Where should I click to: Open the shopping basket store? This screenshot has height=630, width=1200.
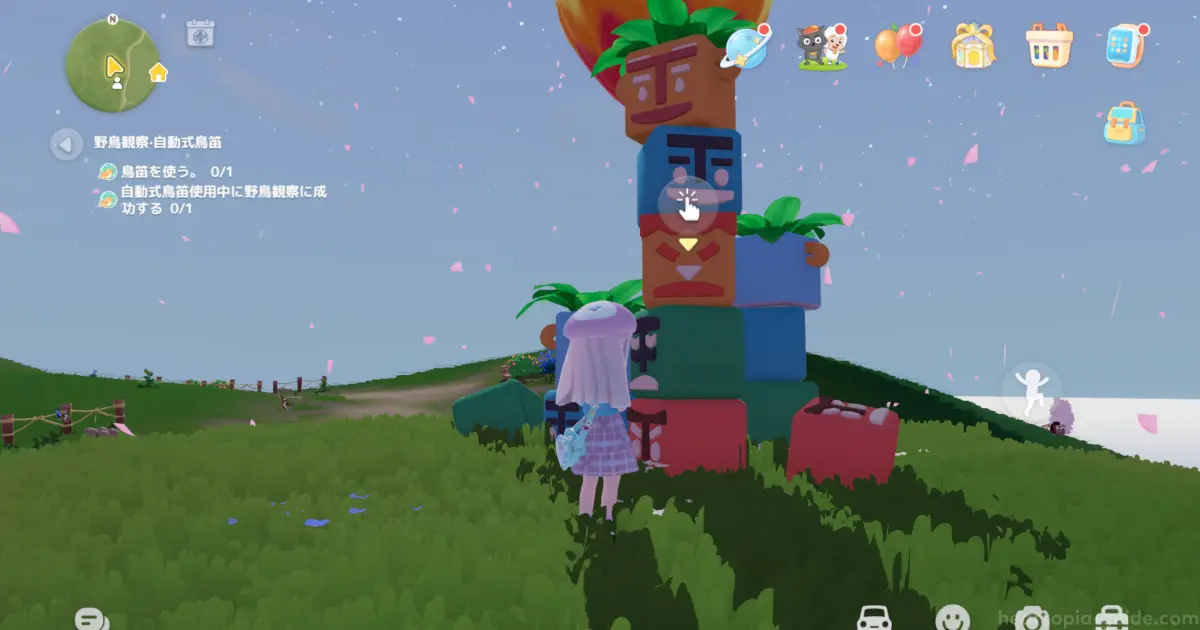pos(1049,47)
